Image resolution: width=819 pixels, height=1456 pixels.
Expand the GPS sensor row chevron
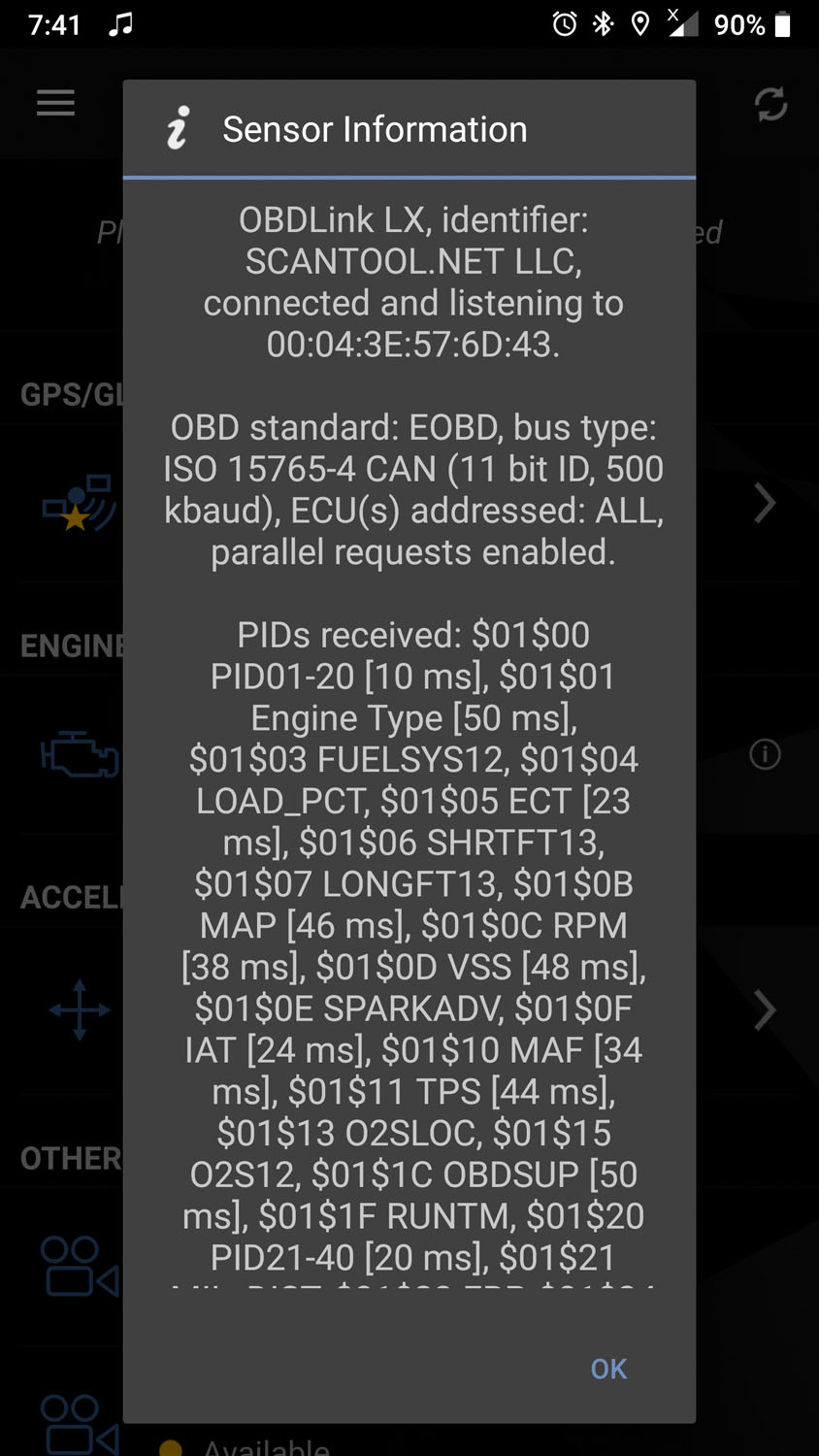765,504
